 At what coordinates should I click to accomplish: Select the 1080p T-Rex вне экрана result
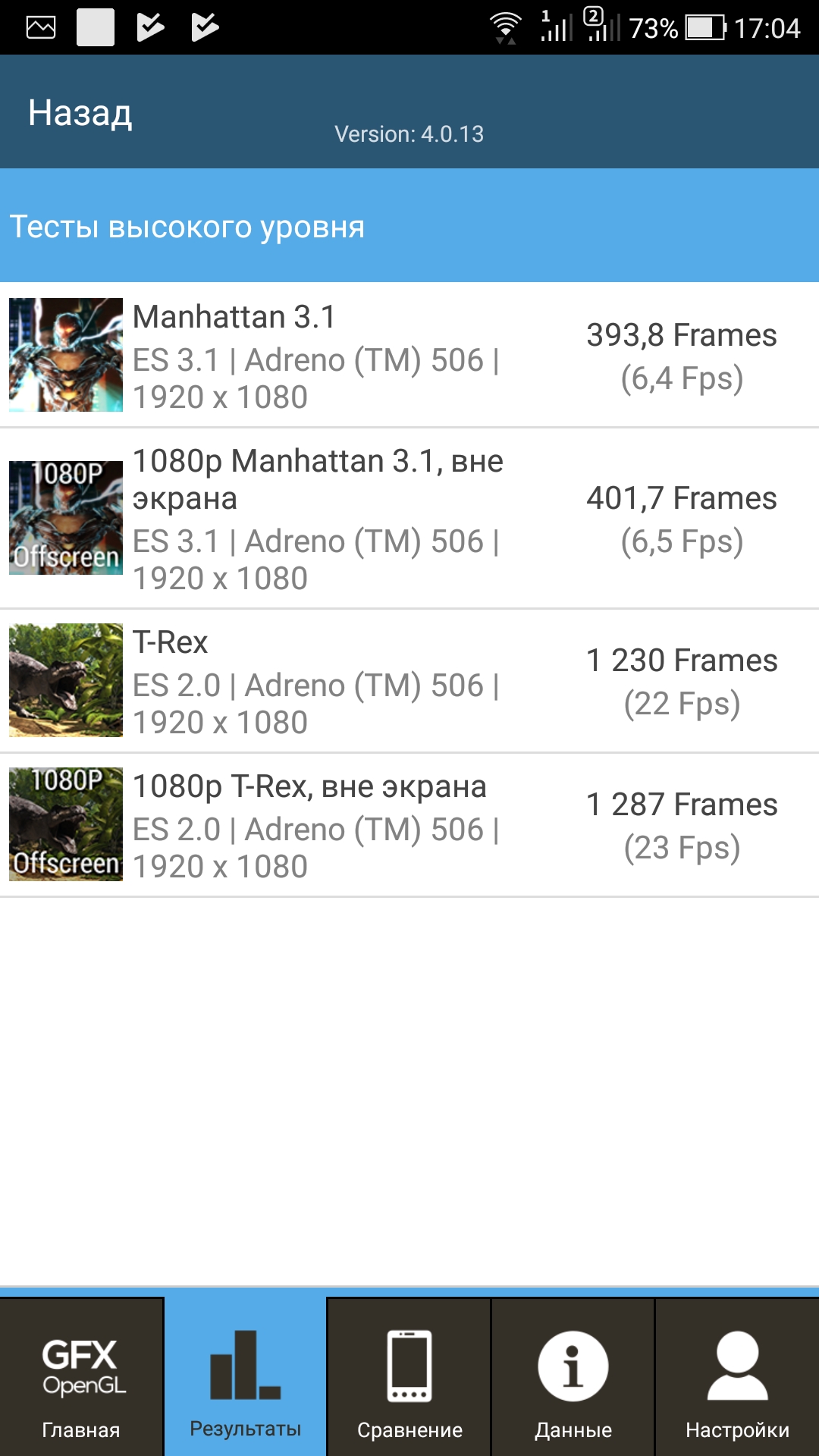coord(409,825)
